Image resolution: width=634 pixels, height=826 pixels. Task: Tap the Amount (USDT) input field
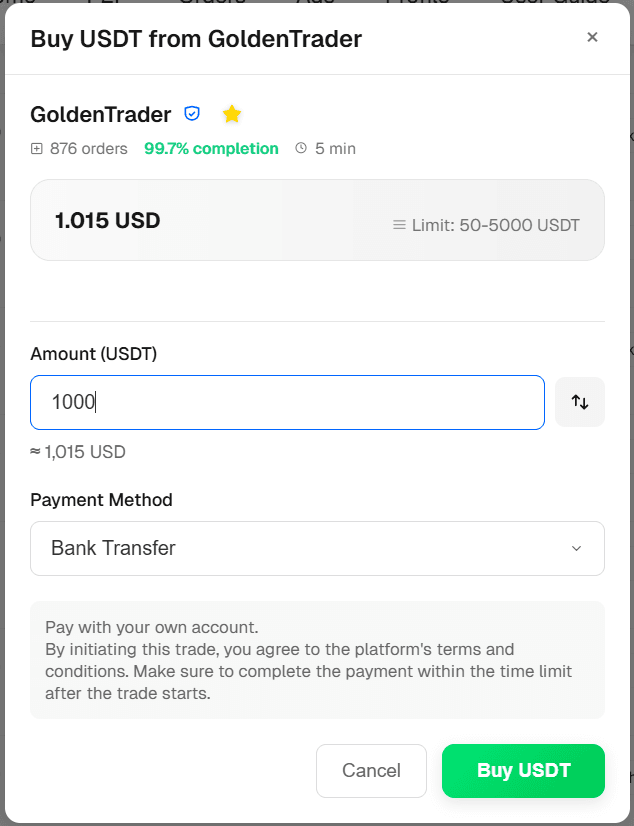click(287, 402)
